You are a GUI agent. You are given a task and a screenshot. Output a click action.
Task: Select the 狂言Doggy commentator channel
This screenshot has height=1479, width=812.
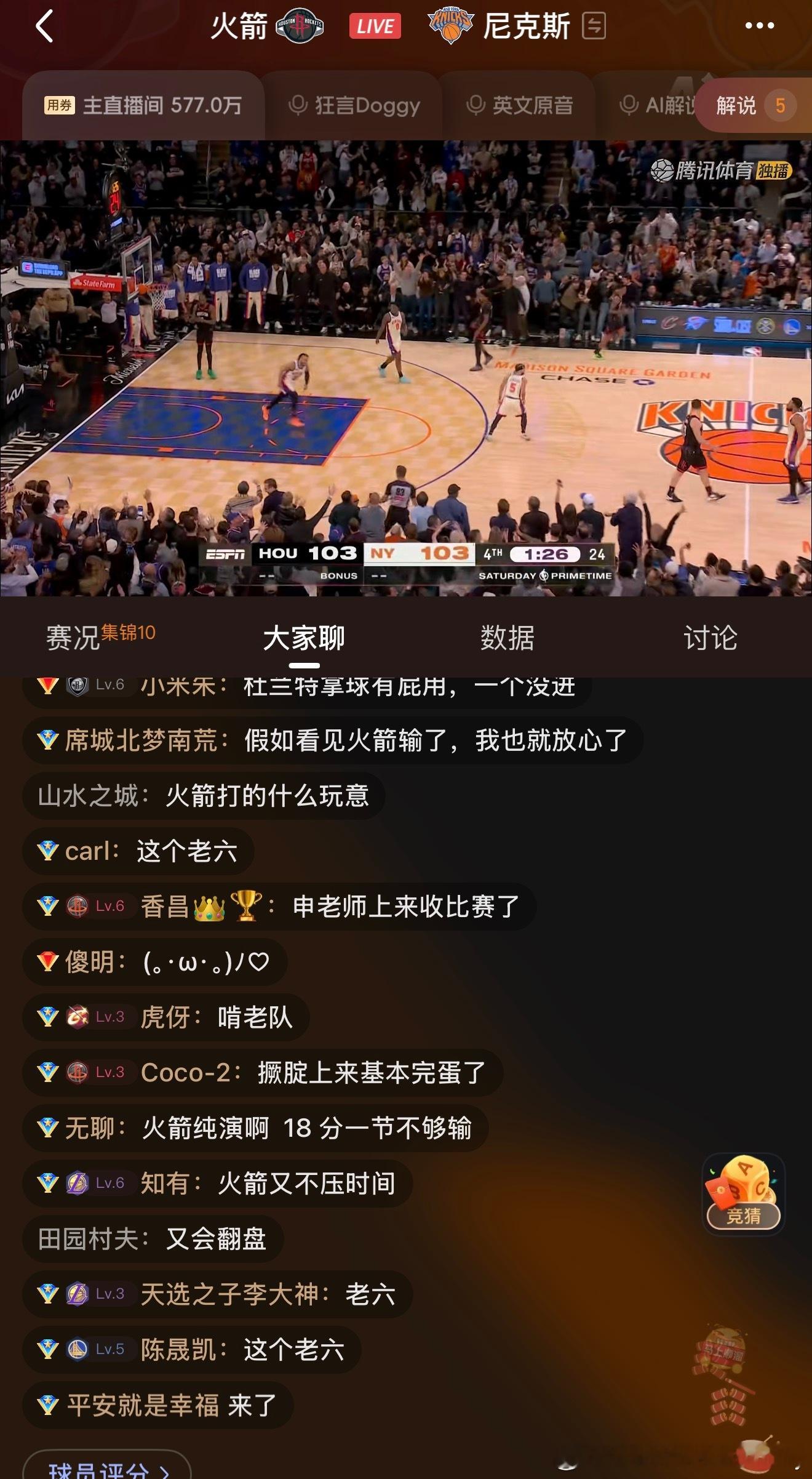coord(356,105)
